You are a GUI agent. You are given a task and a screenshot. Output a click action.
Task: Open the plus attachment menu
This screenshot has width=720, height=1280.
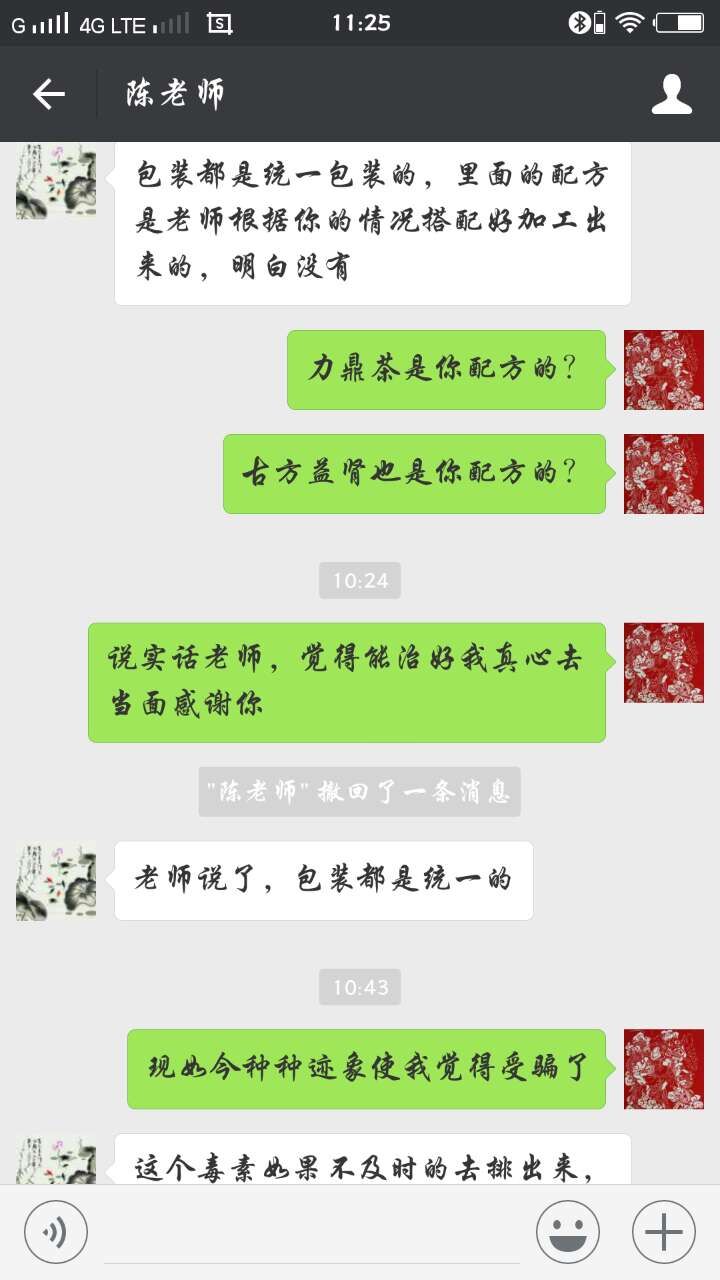664,1231
